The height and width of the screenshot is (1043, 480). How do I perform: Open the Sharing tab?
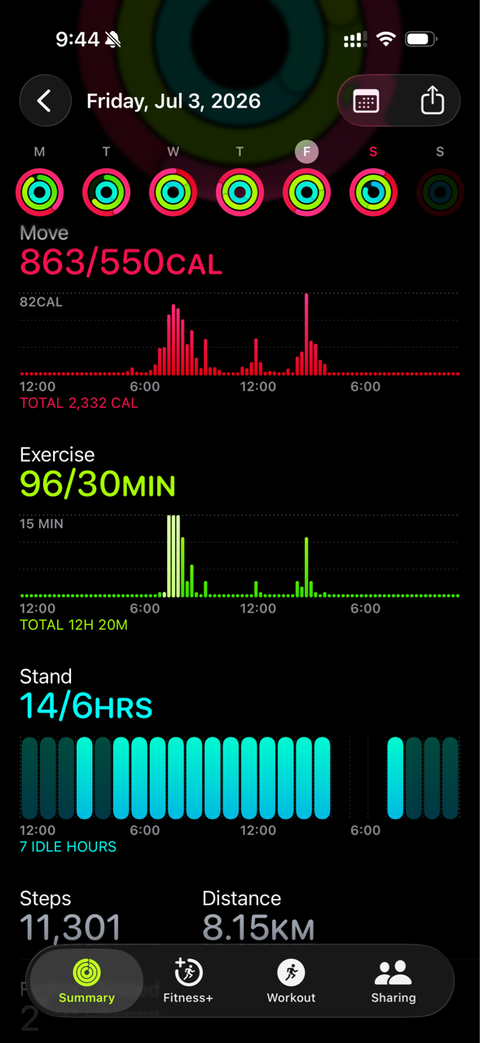(394, 981)
